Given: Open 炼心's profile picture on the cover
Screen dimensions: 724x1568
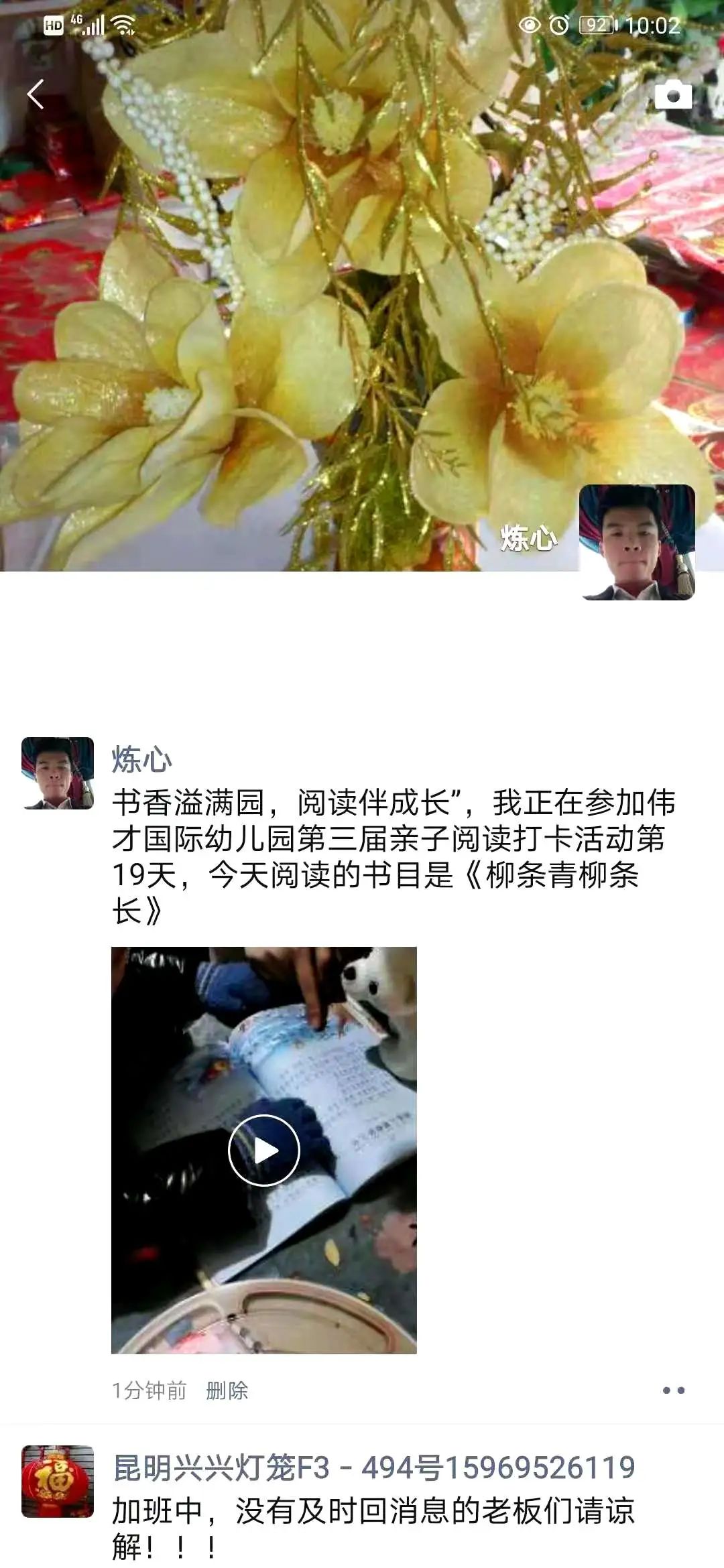Looking at the screenshot, I should pyautogui.click(x=637, y=542).
